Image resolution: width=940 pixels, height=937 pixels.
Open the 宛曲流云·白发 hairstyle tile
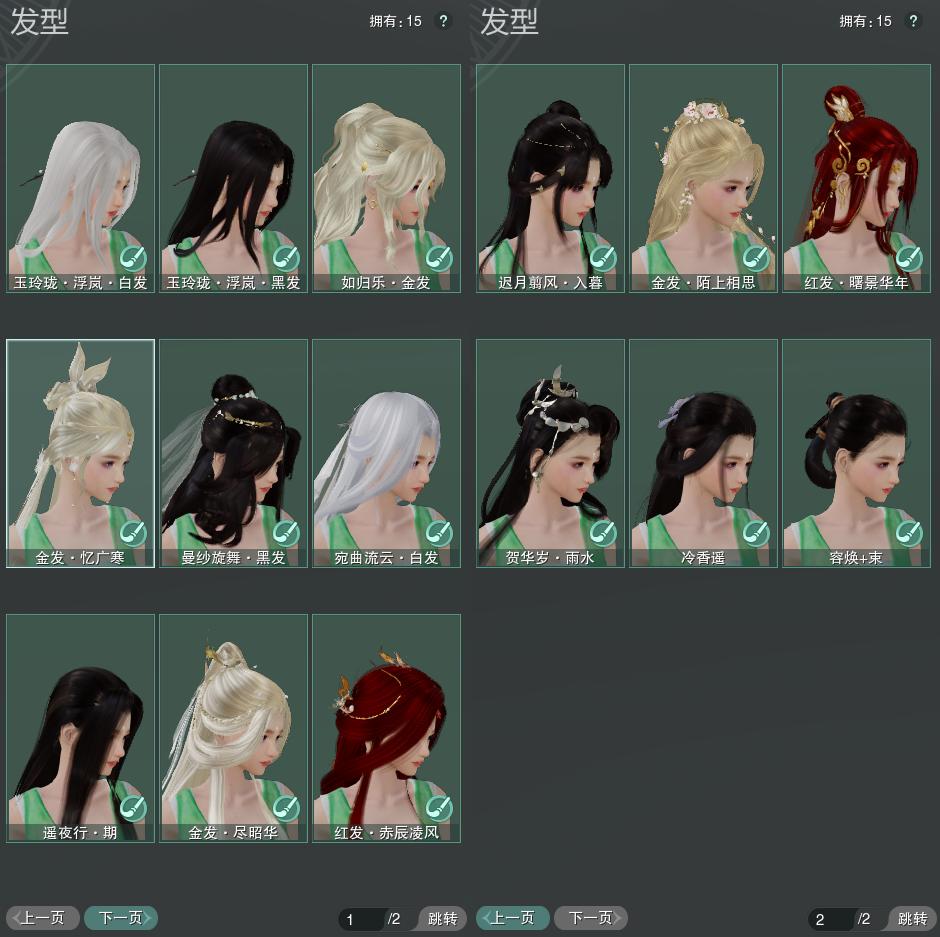coord(386,445)
